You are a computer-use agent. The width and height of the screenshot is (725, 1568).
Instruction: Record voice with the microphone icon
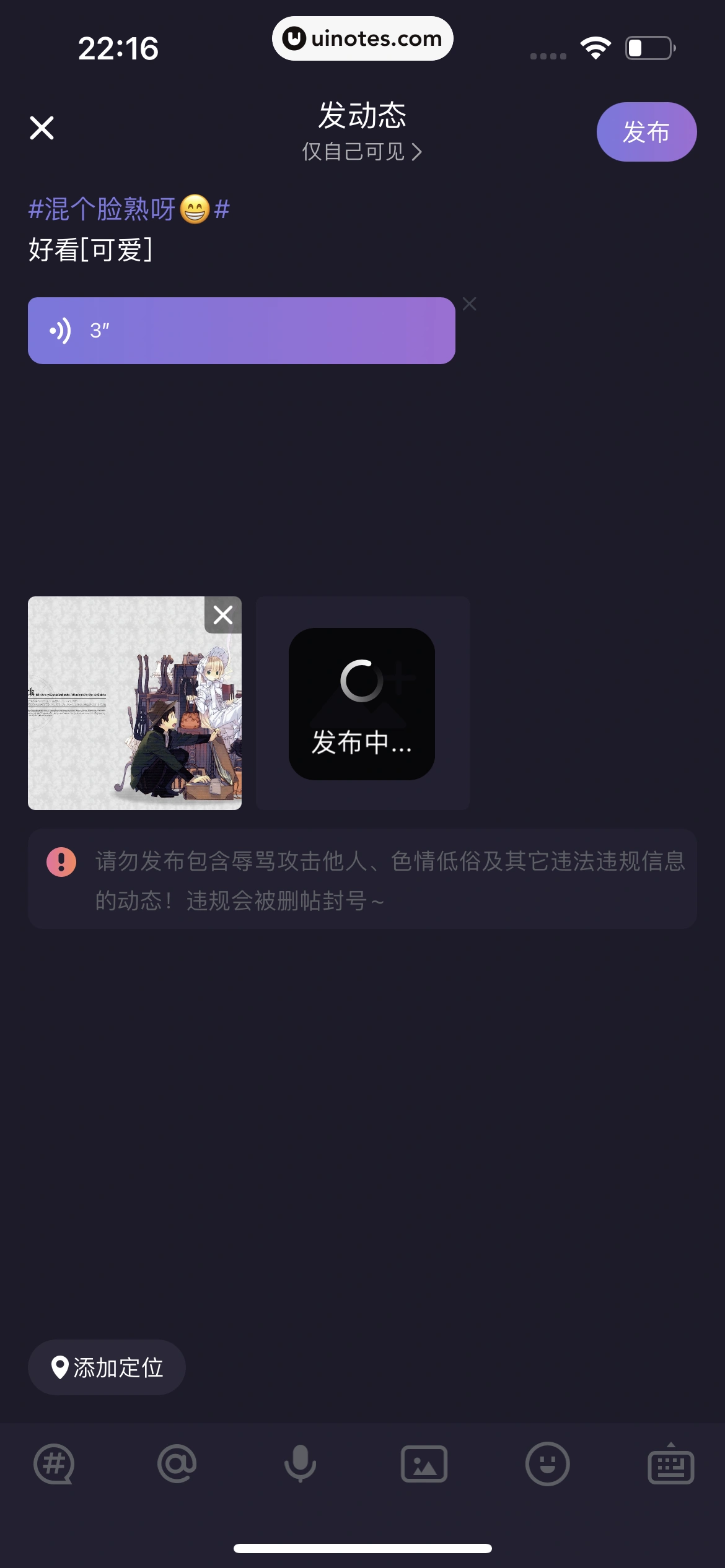pos(301,1464)
